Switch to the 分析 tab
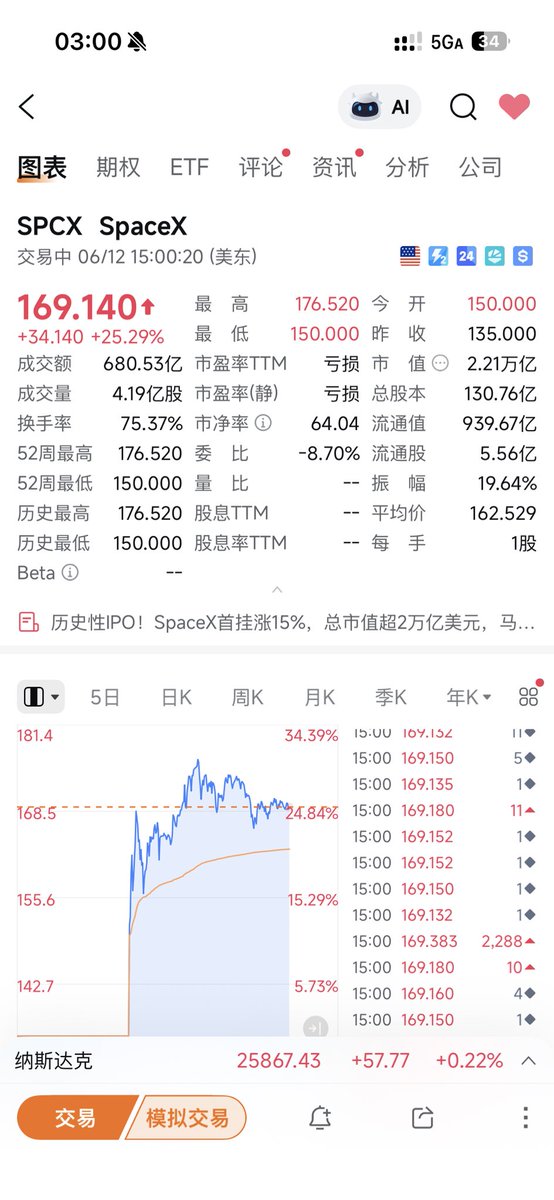The height and width of the screenshot is (1200, 554). pos(407,167)
